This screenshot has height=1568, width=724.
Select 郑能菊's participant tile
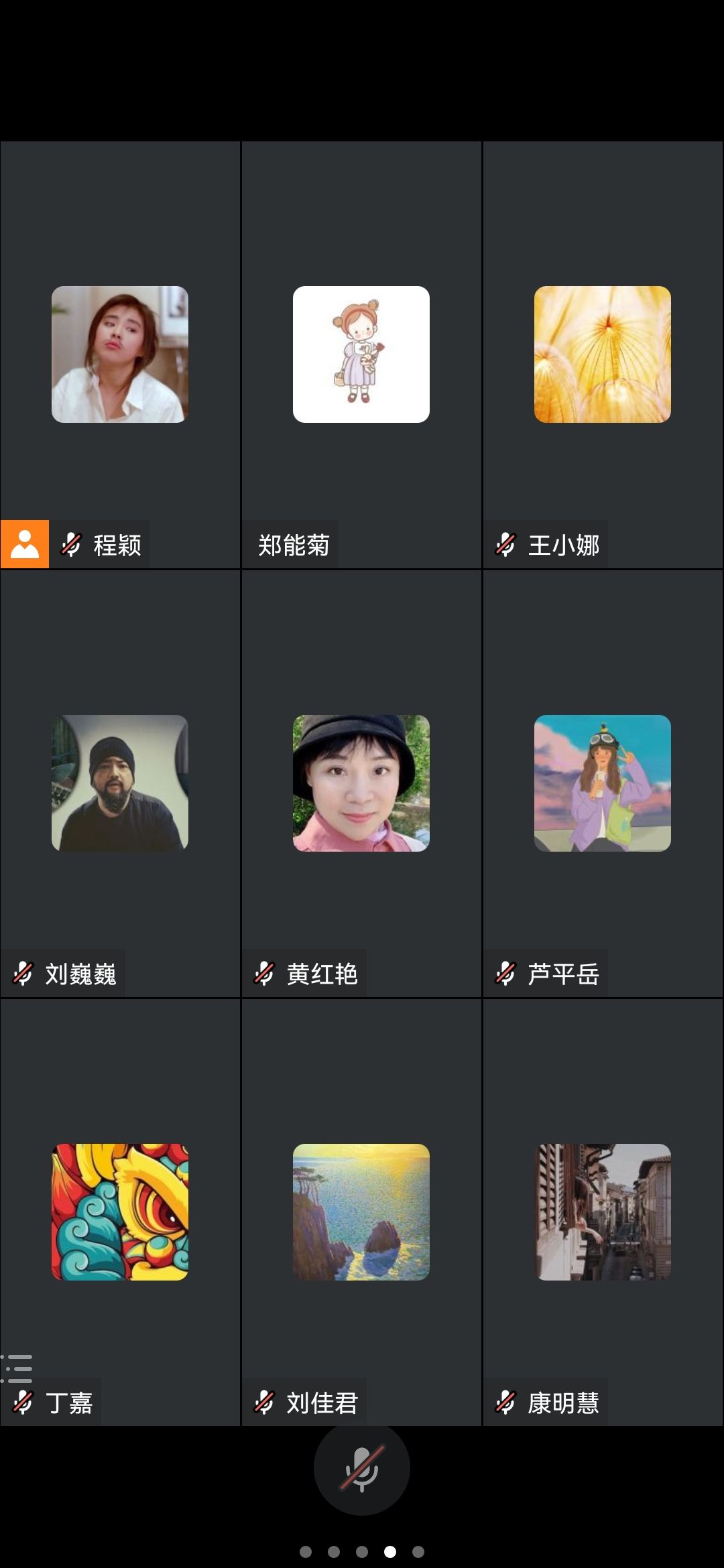click(361, 354)
